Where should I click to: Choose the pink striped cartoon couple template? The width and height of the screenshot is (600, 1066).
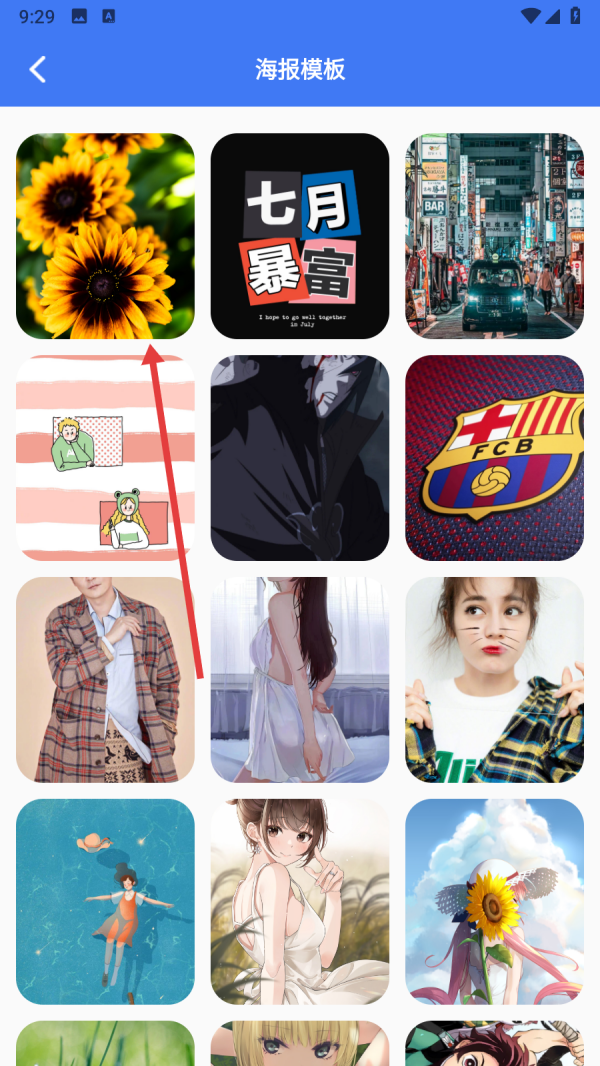pos(105,458)
